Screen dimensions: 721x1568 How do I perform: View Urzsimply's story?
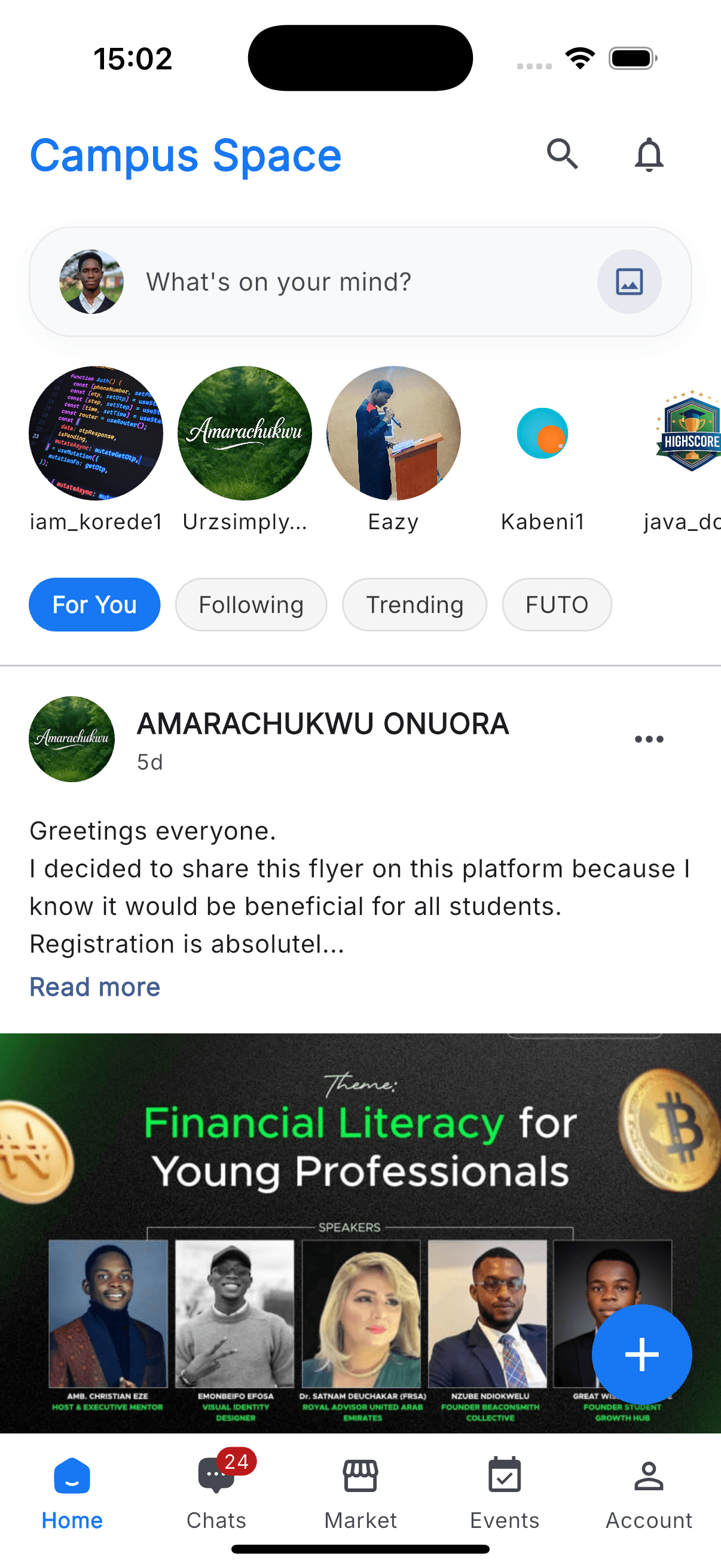pyautogui.click(x=245, y=434)
